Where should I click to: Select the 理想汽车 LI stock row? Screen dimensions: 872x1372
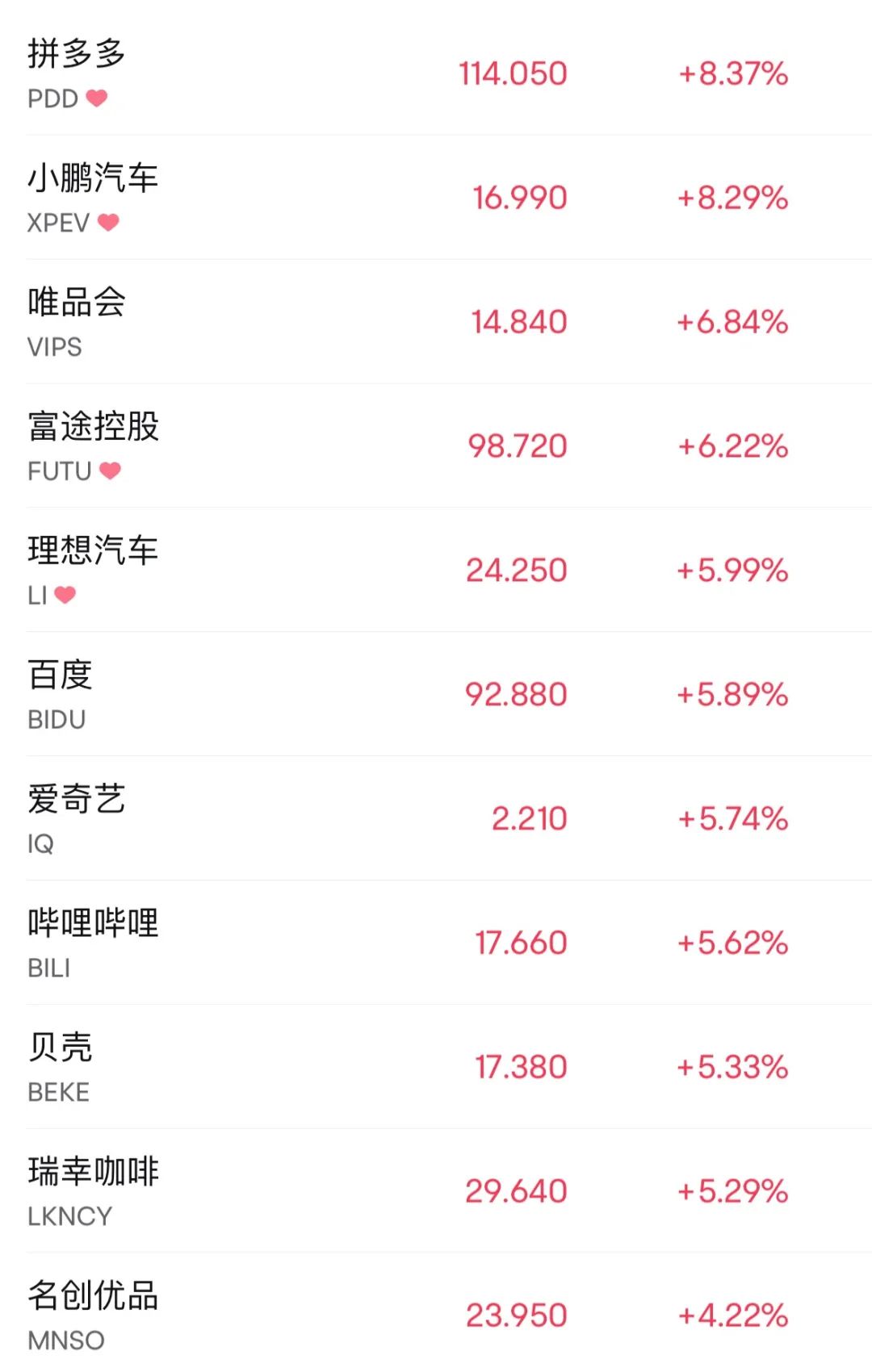pos(436,571)
